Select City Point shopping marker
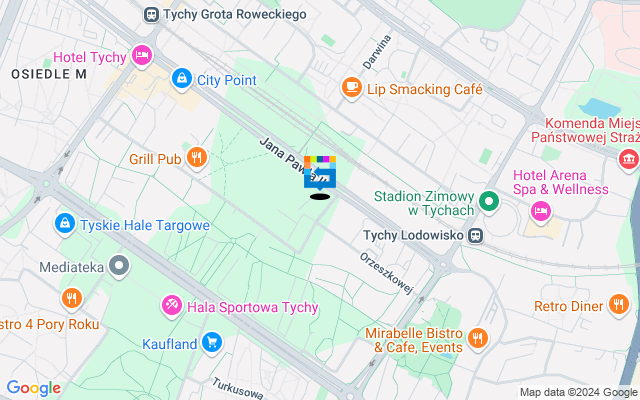This screenshot has width=640, height=400. (181, 78)
